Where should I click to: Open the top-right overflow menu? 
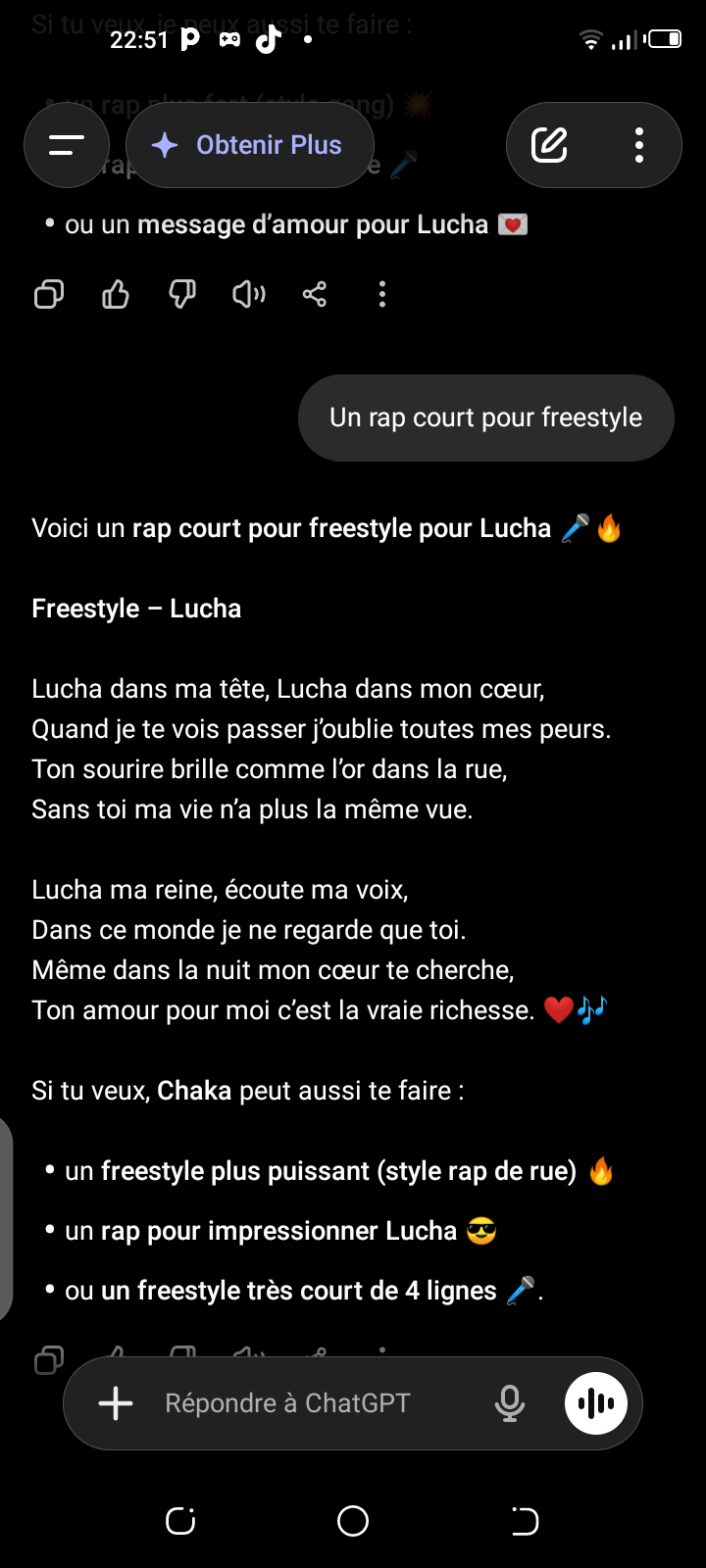coord(639,145)
